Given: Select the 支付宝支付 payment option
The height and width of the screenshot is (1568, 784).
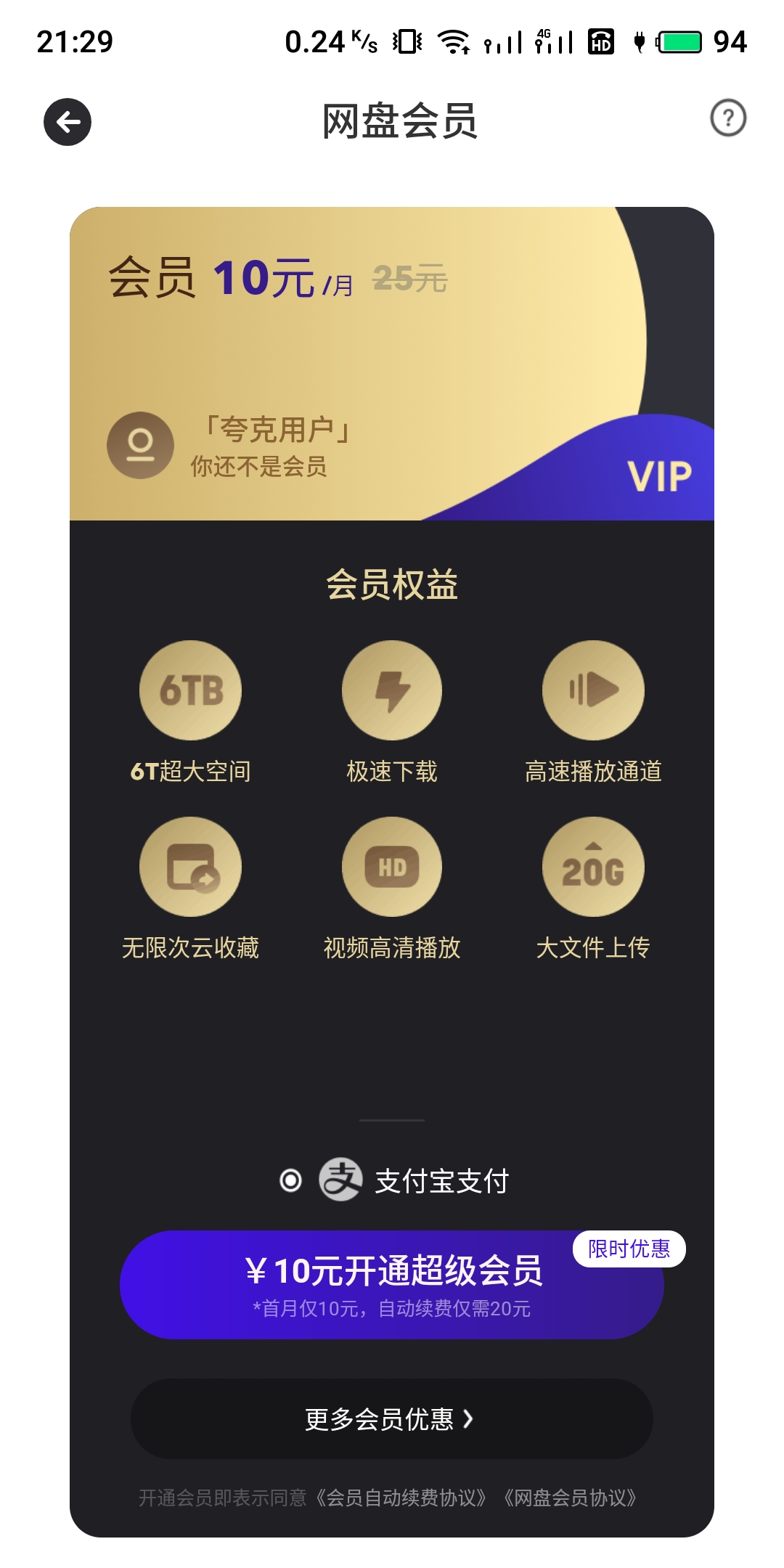Looking at the screenshot, I should pyautogui.click(x=291, y=1180).
